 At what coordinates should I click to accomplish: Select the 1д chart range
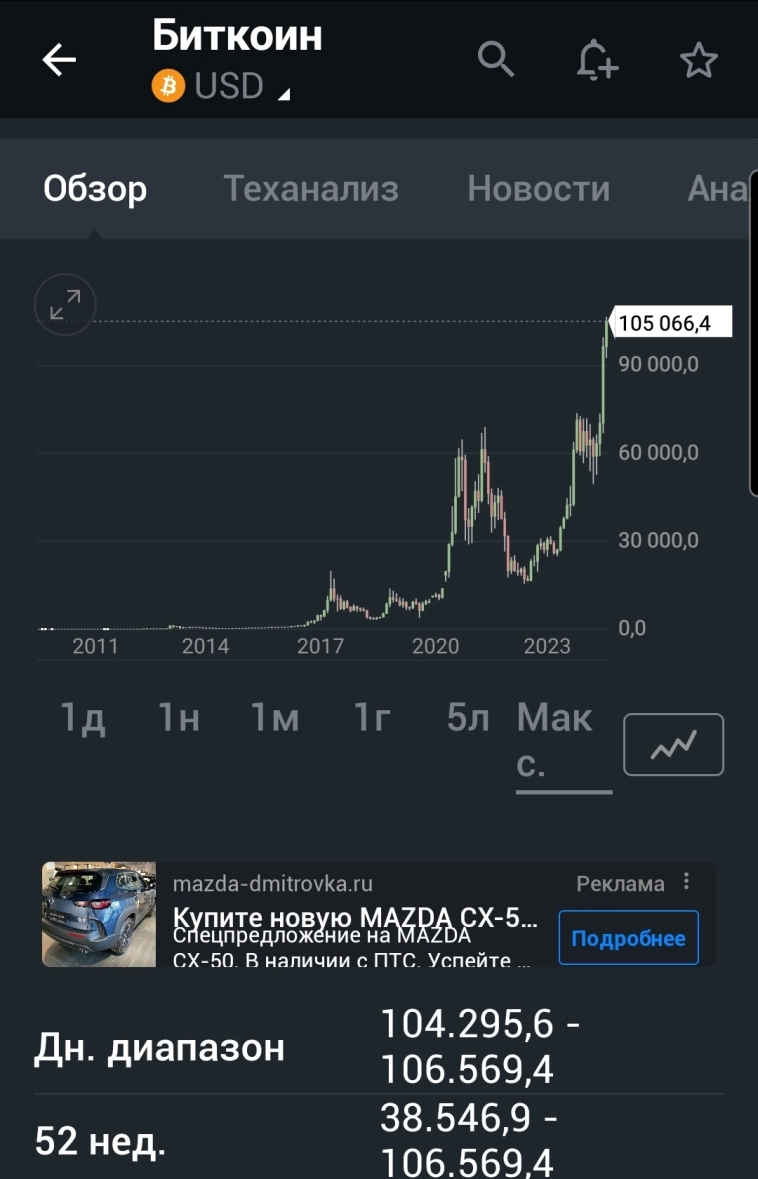[83, 718]
